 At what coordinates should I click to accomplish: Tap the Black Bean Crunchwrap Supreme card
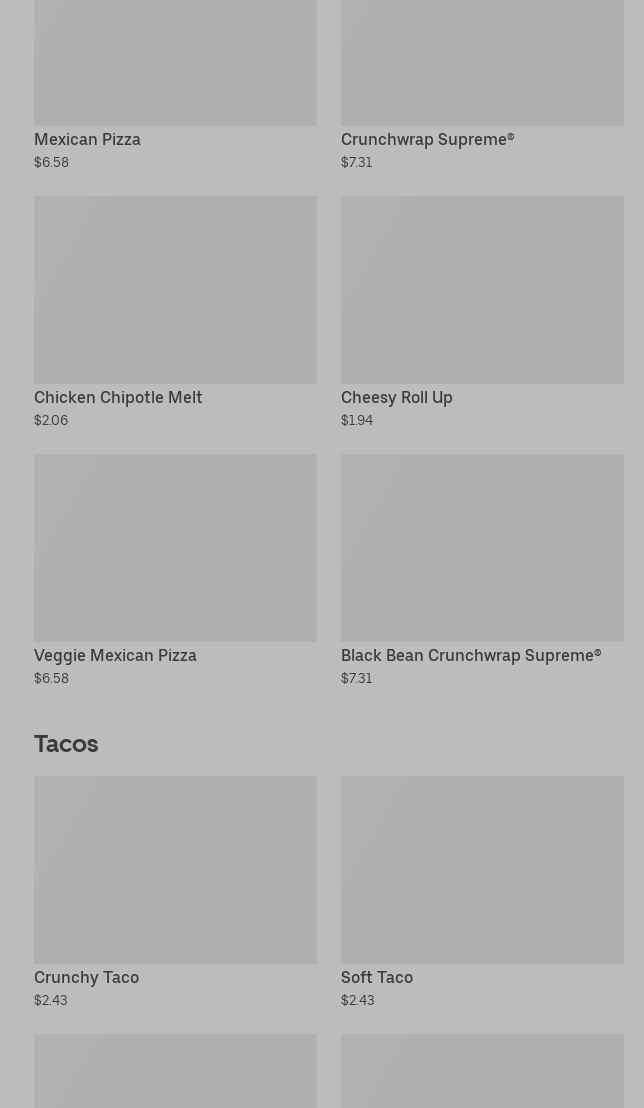pos(482,570)
